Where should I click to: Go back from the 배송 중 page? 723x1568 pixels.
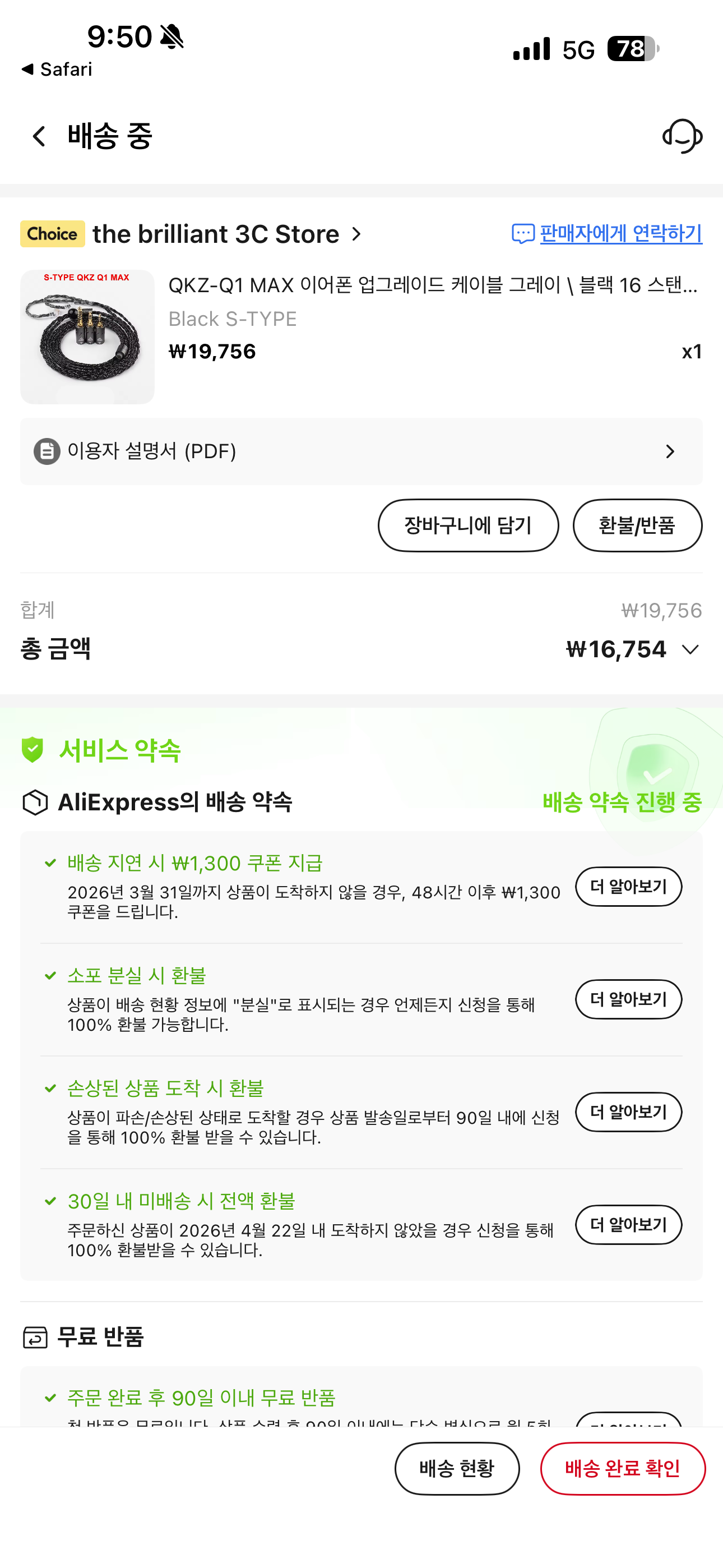tap(39, 136)
